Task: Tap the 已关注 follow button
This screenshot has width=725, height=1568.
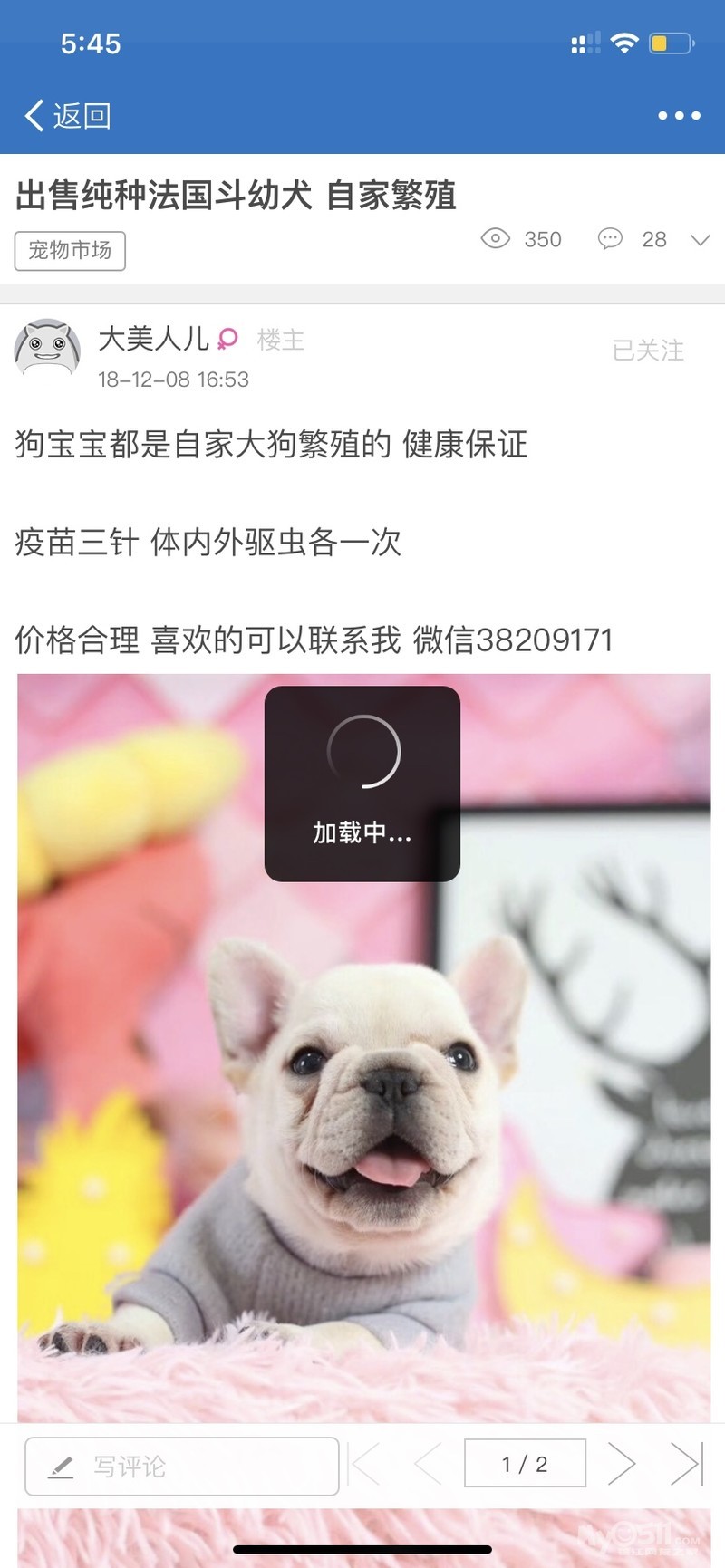Action: [x=648, y=351]
